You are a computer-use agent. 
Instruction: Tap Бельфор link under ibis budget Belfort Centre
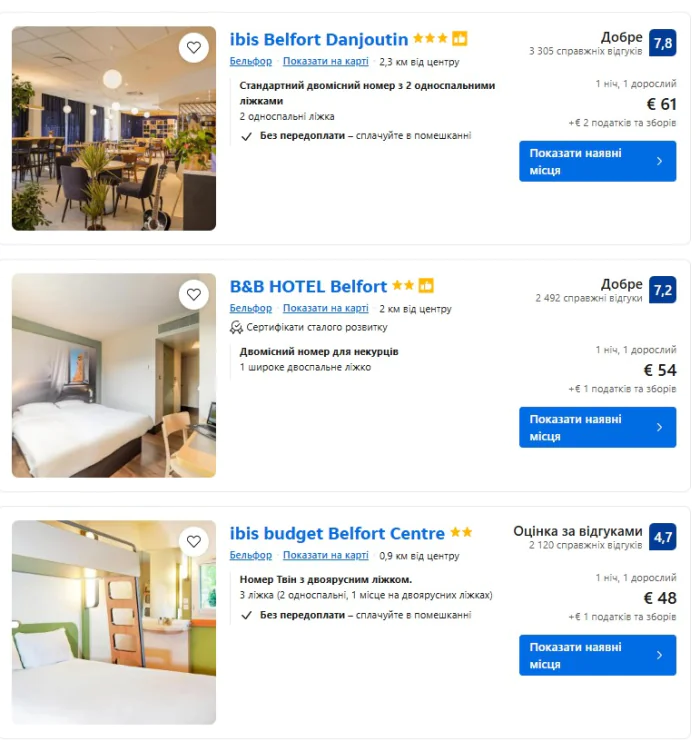click(250, 556)
